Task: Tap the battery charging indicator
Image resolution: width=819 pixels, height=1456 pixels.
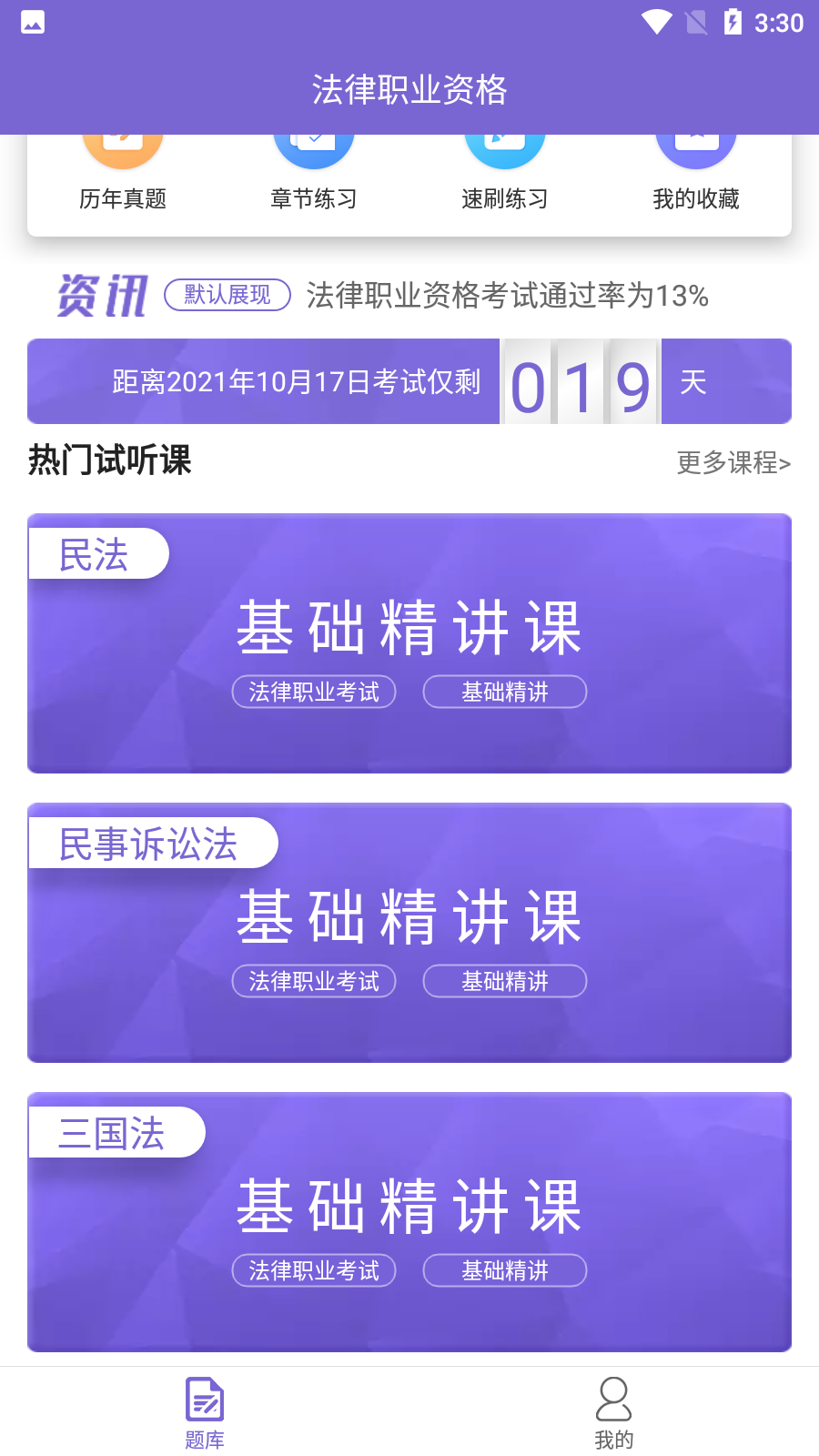Action: pos(735,23)
